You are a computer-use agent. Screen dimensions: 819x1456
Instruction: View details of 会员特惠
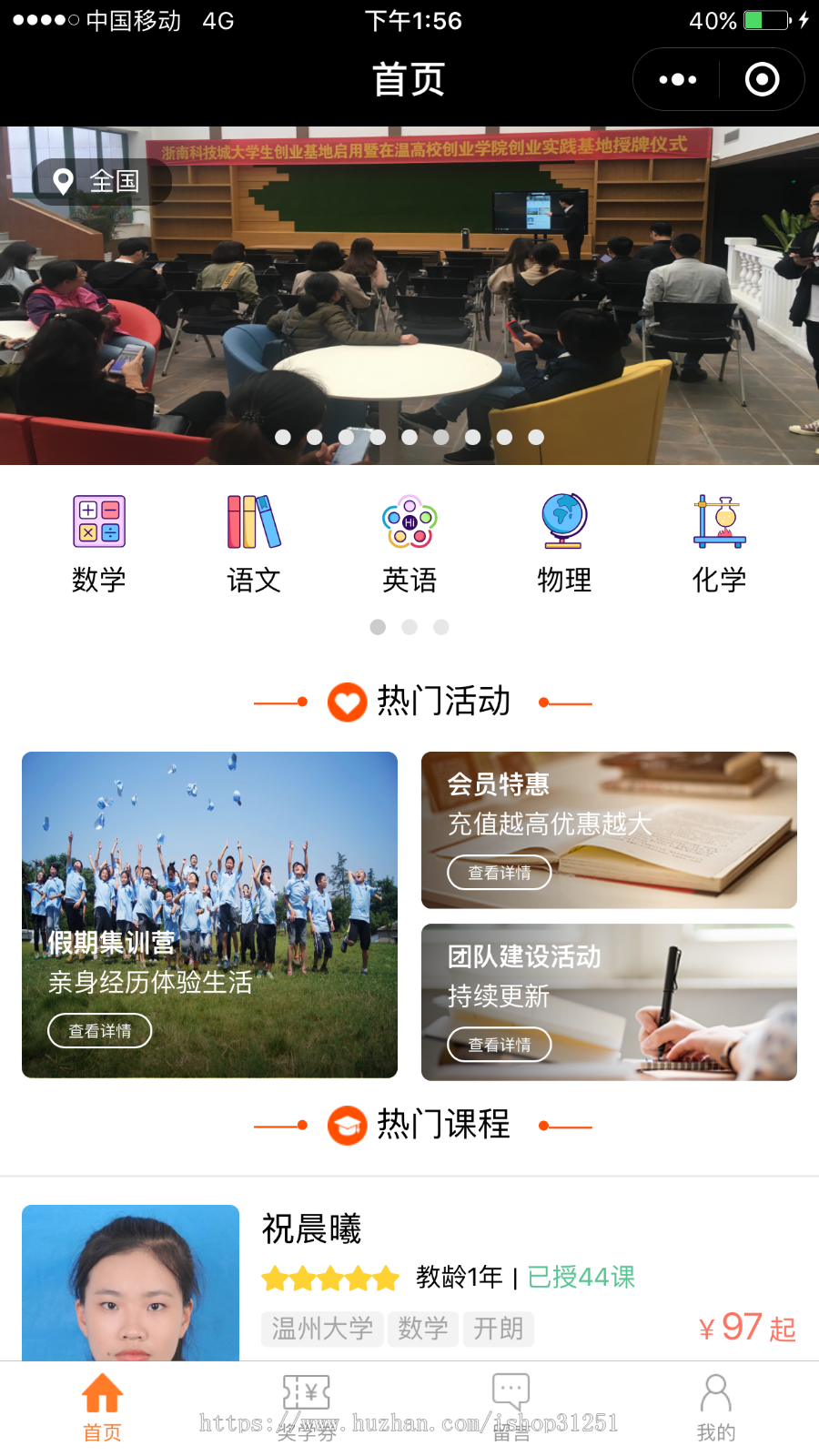point(499,873)
